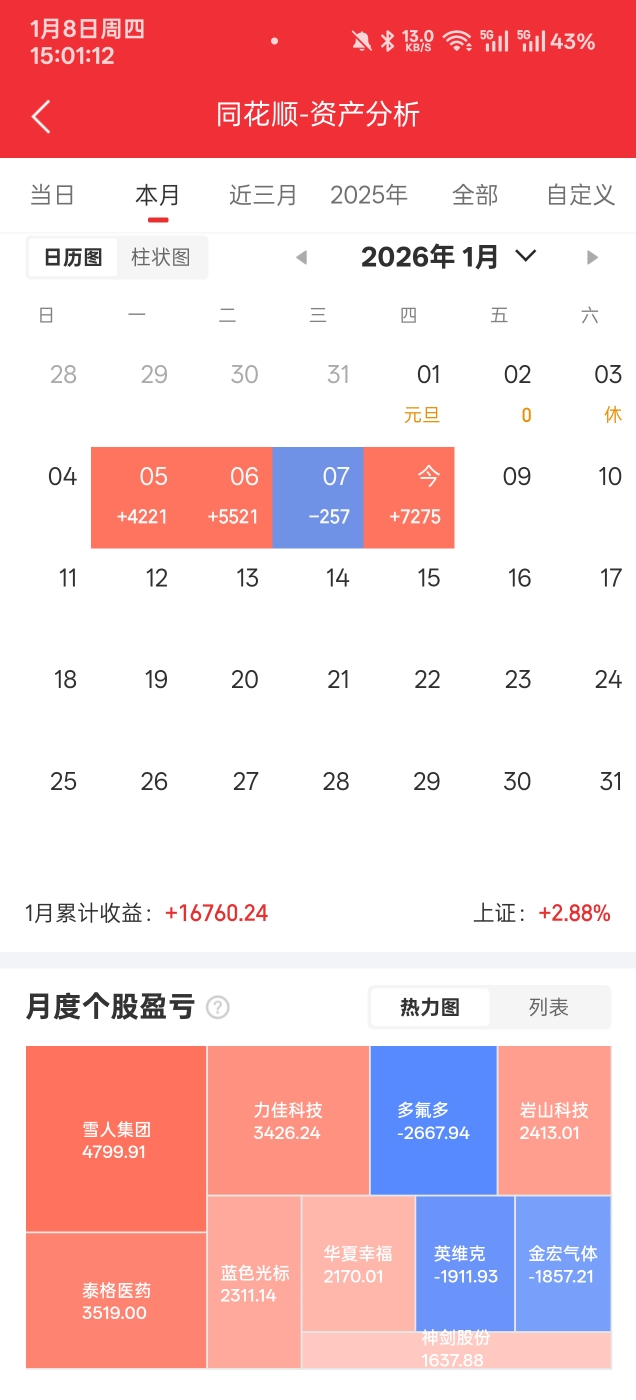Choose the 自定义 date range tab
Image resolution: width=636 pixels, height=1400 pixels.
[580, 195]
